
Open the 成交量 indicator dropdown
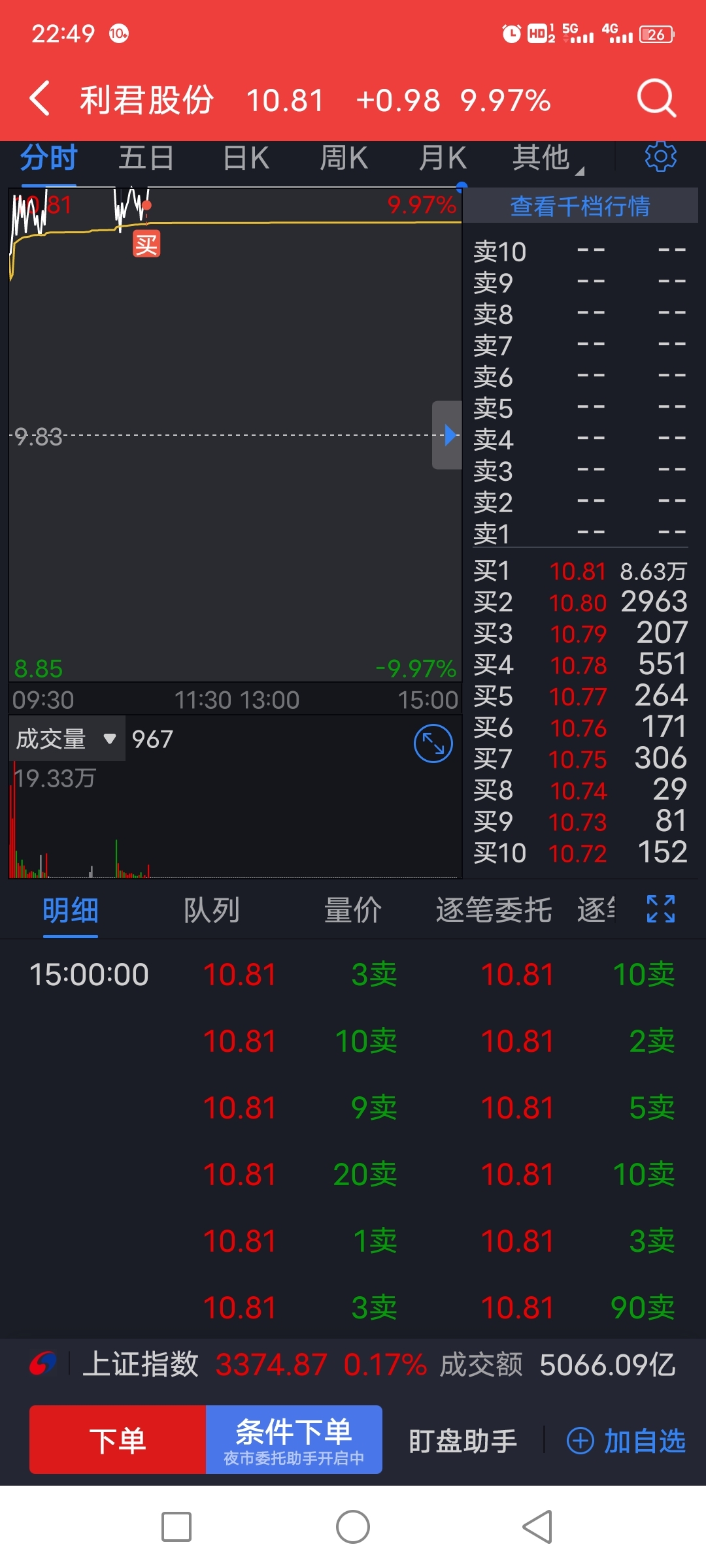pyautogui.click(x=67, y=739)
